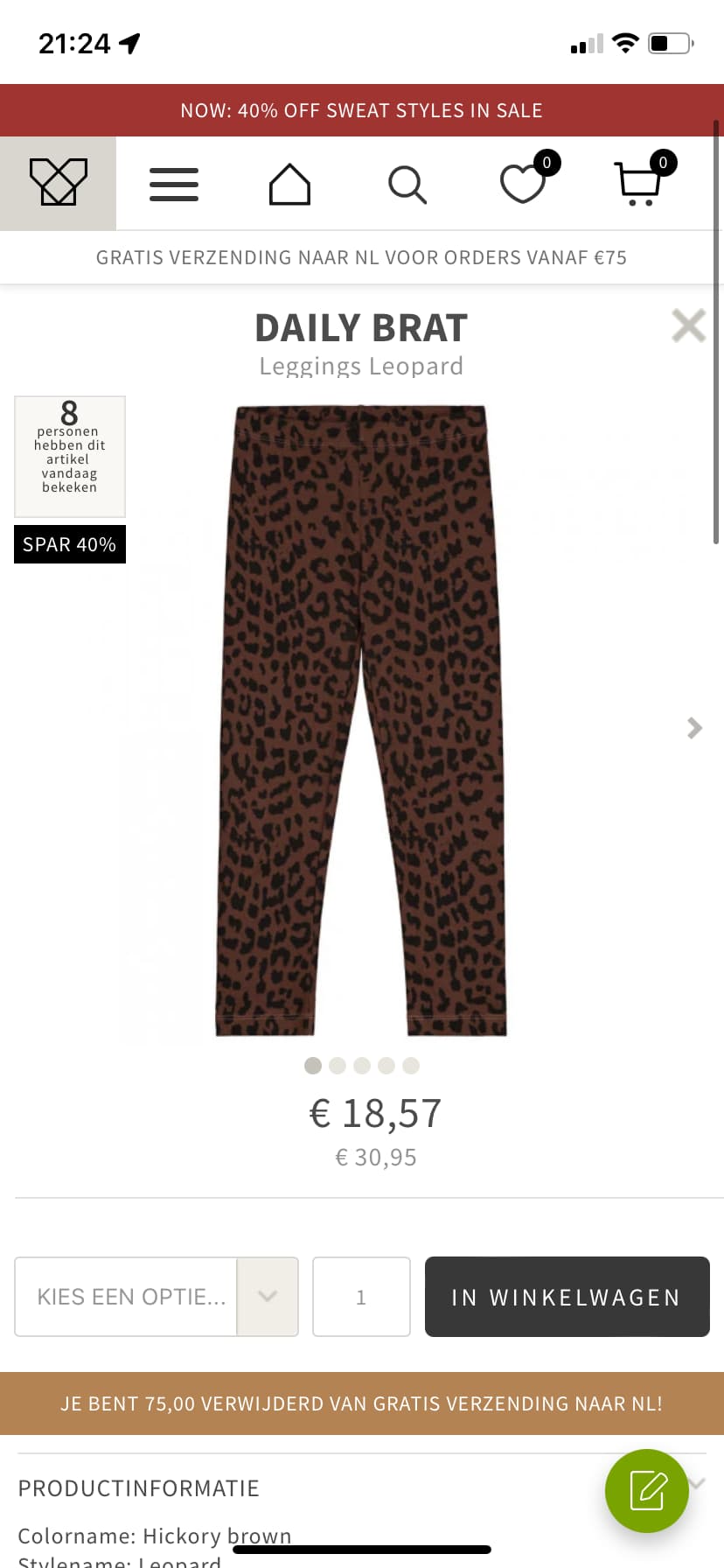Tap the green edit floating button
The width and height of the screenshot is (724, 1568).
pos(647,1491)
